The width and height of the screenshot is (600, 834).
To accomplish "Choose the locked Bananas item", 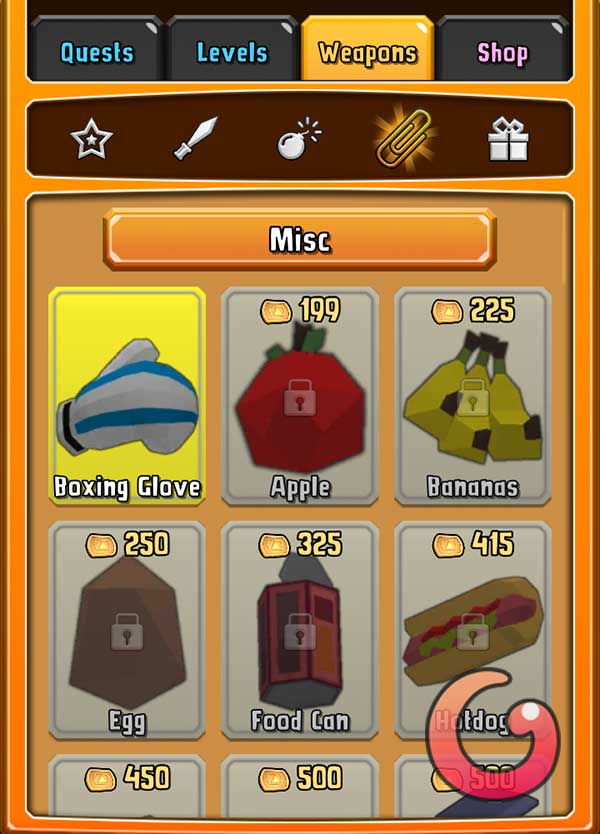I will pyautogui.click(x=472, y=397).
